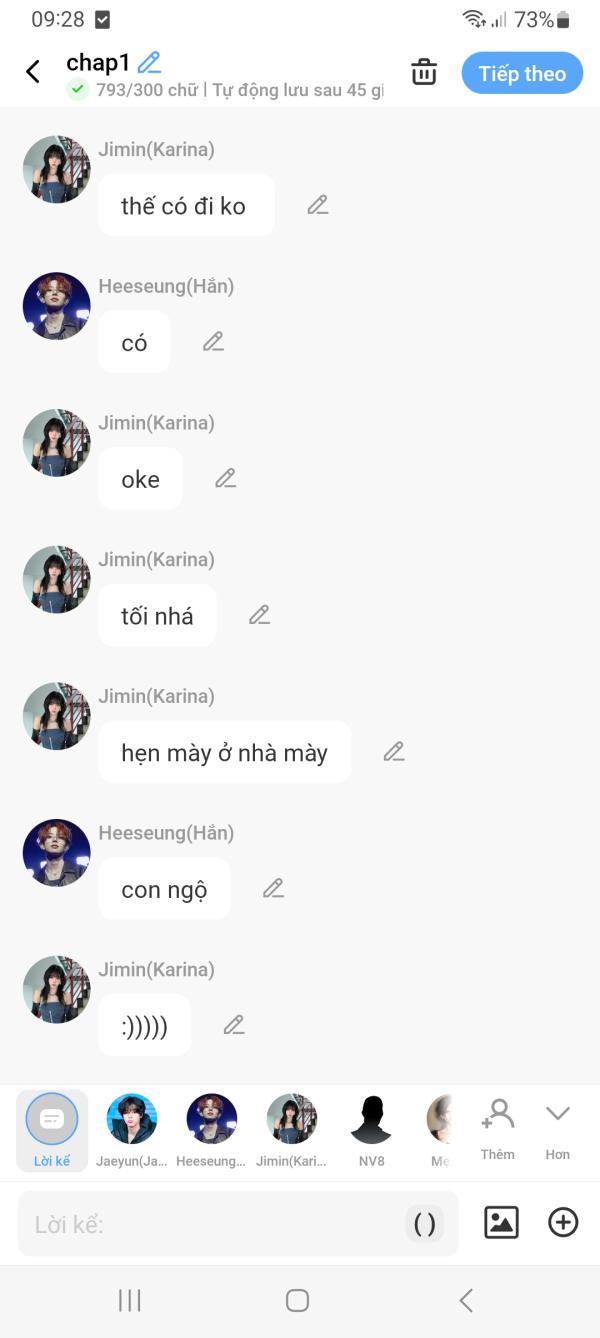Go back using the top-left arrow
Image resolution: width=600 pixels, height=1338 pixels.
pos(33,72)
